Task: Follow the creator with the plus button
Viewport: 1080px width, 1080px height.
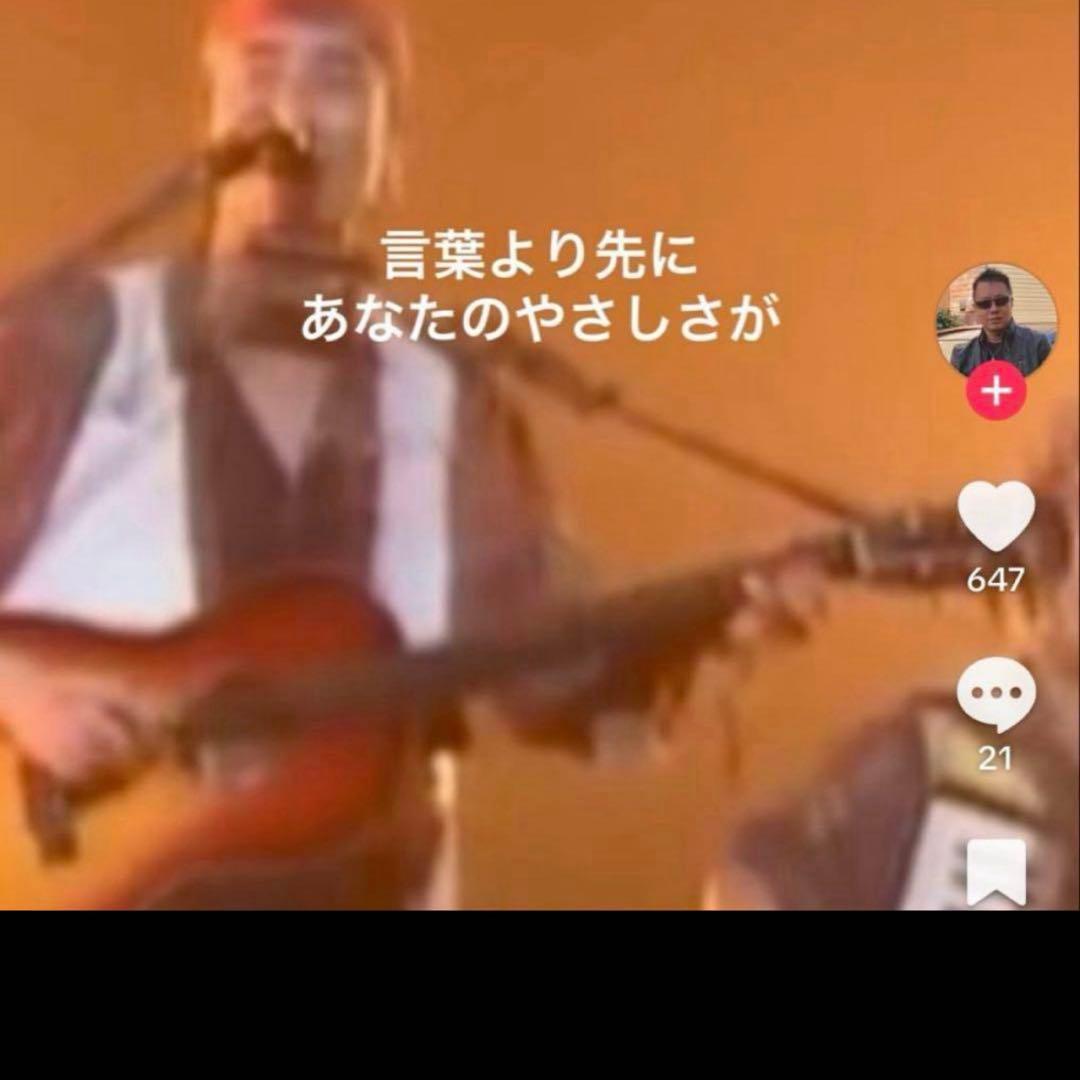Action: 995,391
